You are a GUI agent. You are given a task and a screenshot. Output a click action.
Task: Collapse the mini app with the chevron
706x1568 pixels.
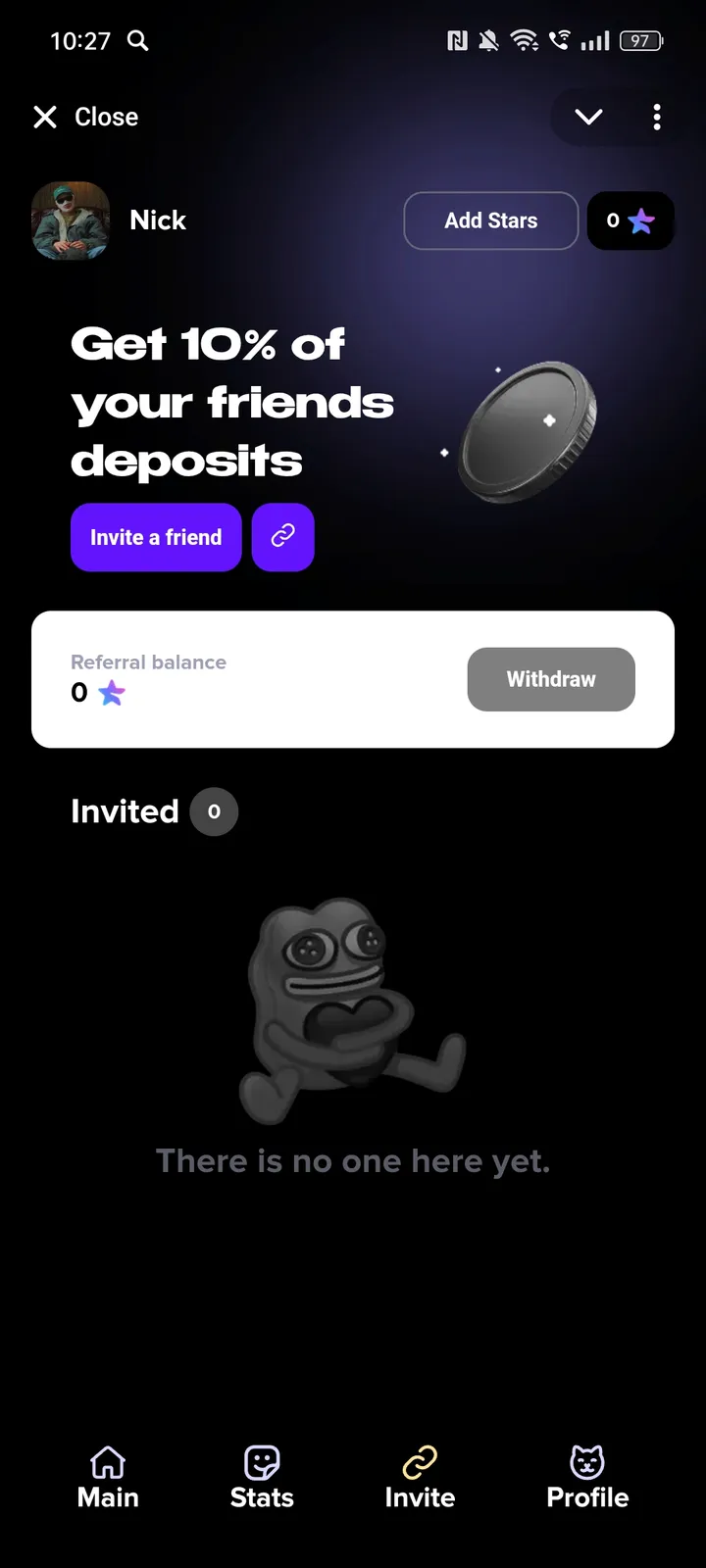pos(587,117)
